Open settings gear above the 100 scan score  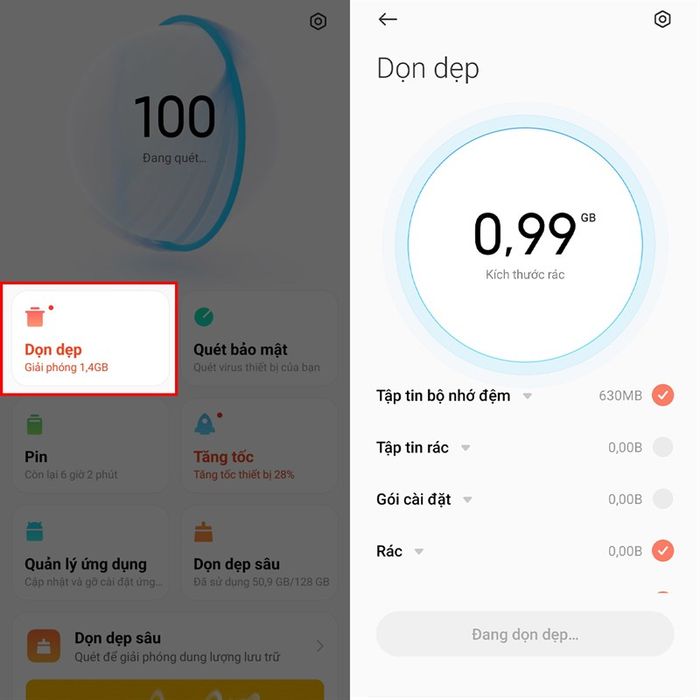pyautogui.click(x=318, y=21)
